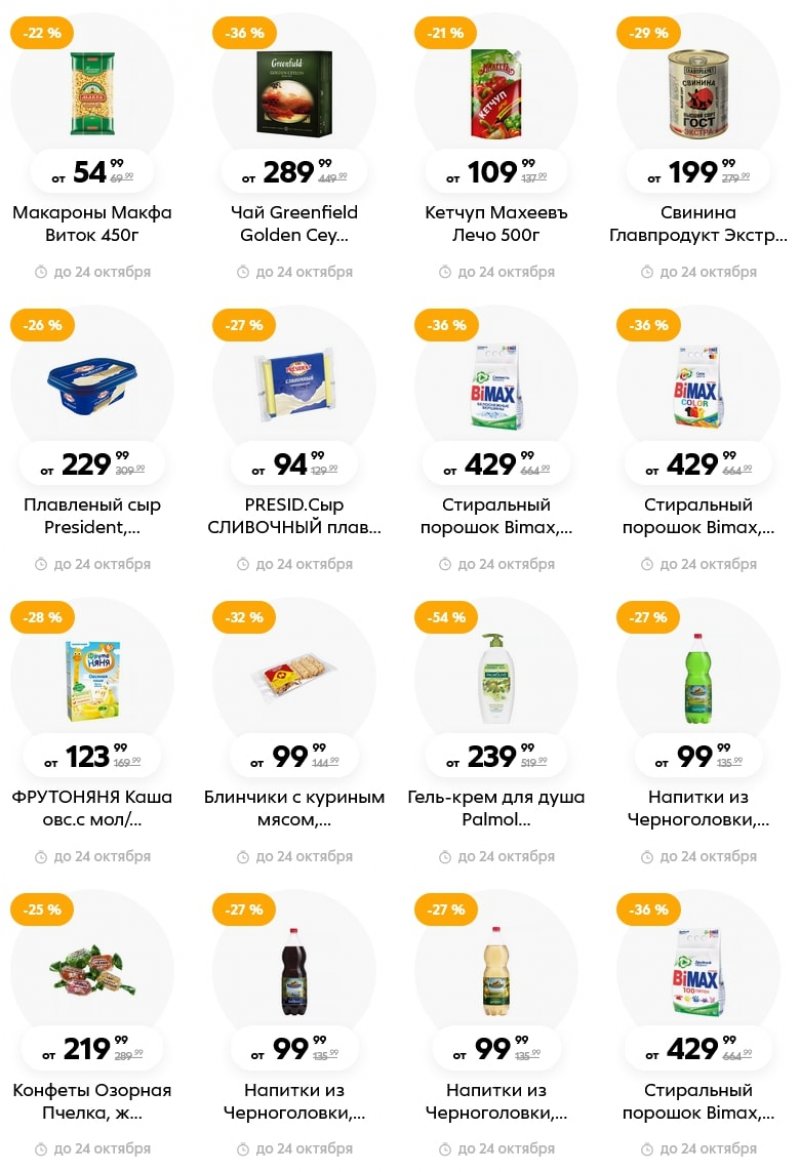View the green-bottle Напитки из Черноголовки offer
The height and width of the screenshot is (1172, 800).
click(x=698, y=808)
